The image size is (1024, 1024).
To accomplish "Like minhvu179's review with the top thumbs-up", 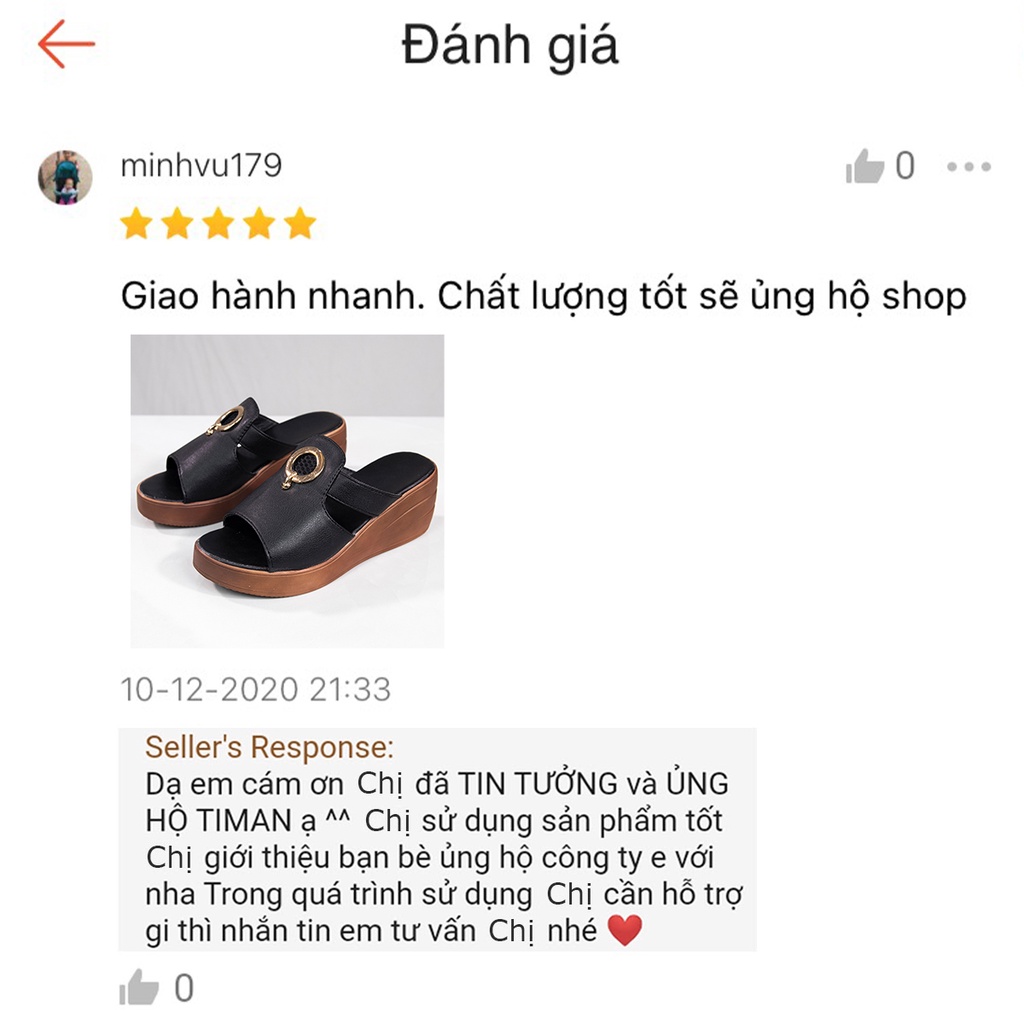I will point(865,168).
